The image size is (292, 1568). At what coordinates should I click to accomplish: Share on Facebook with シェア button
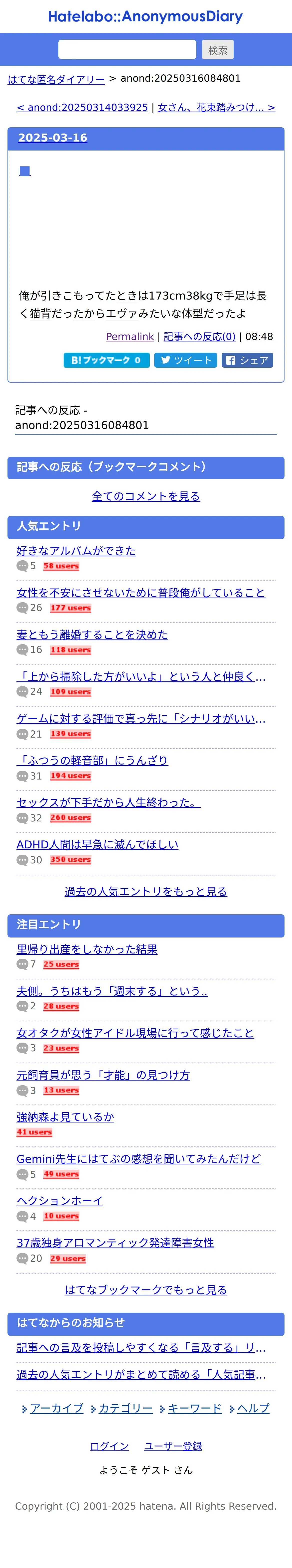pos(247,360)
